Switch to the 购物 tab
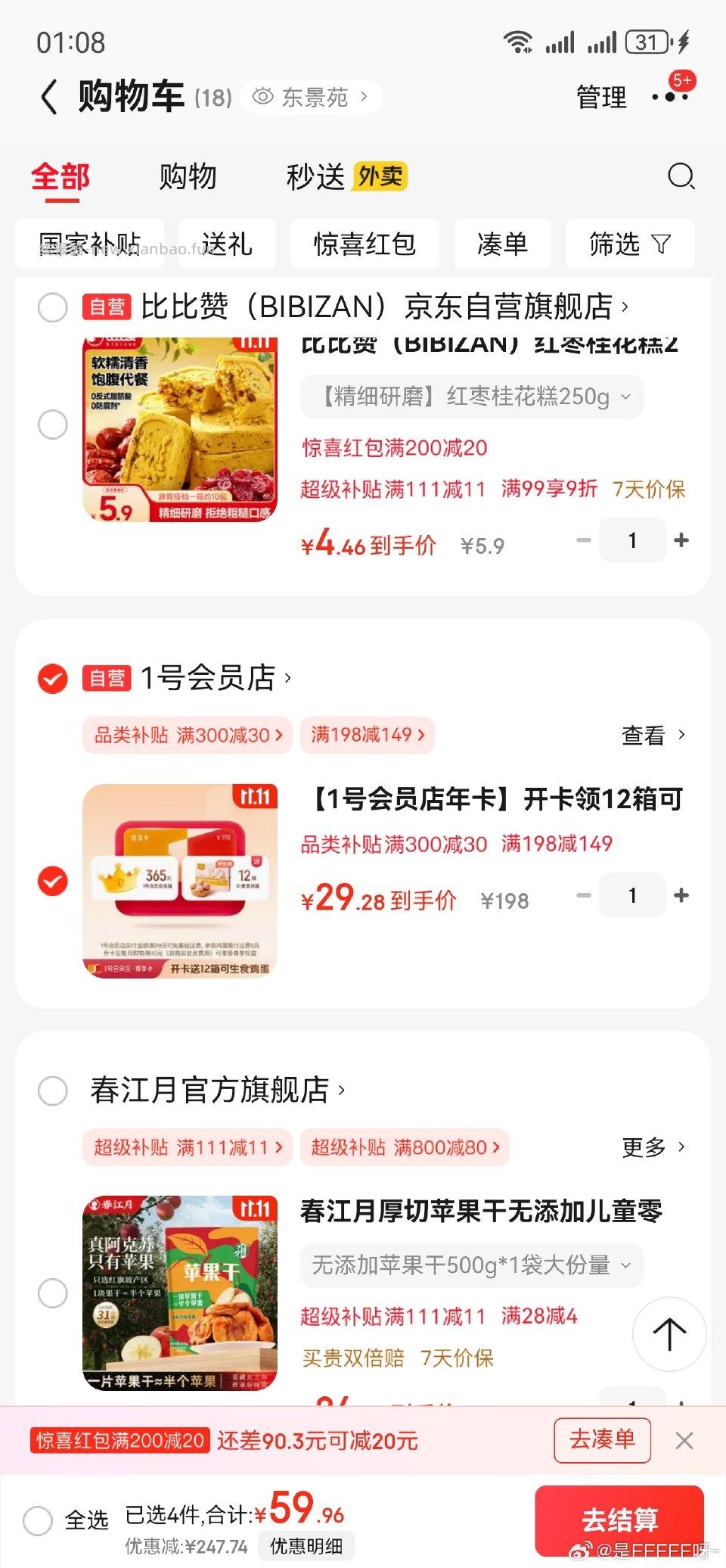 [x=188, y=176]
